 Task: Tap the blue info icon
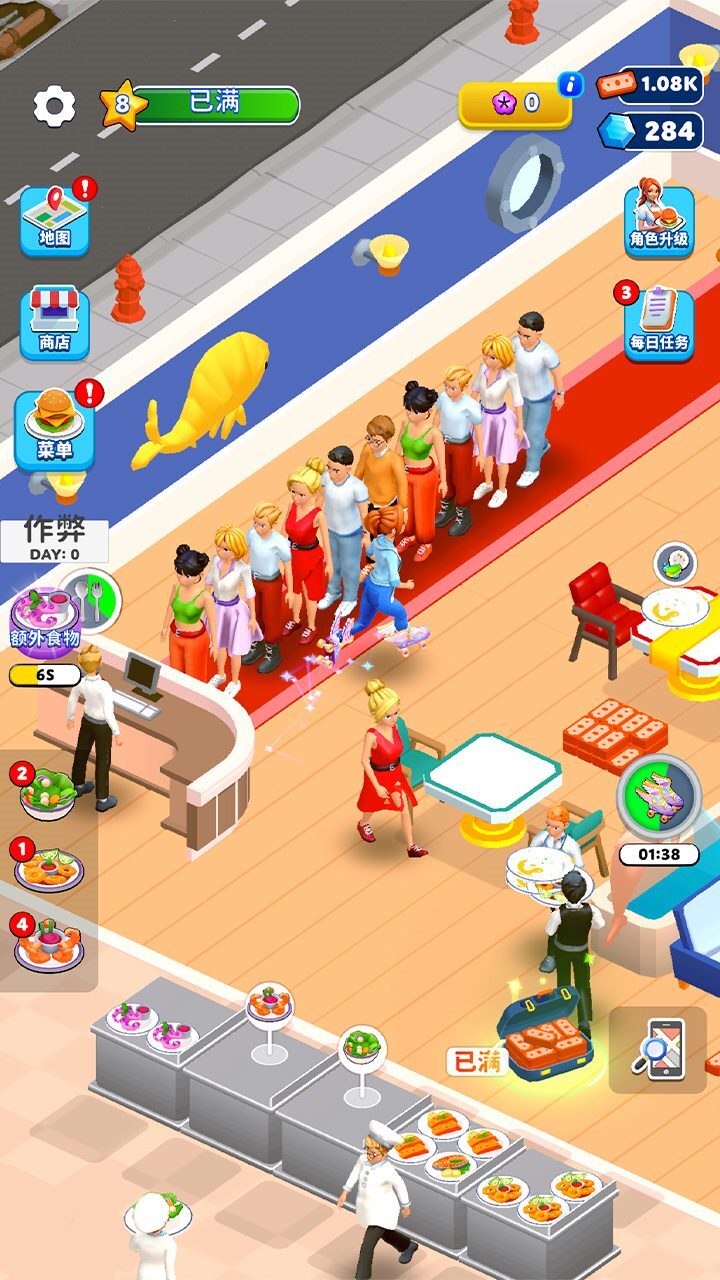pos(571,85)
